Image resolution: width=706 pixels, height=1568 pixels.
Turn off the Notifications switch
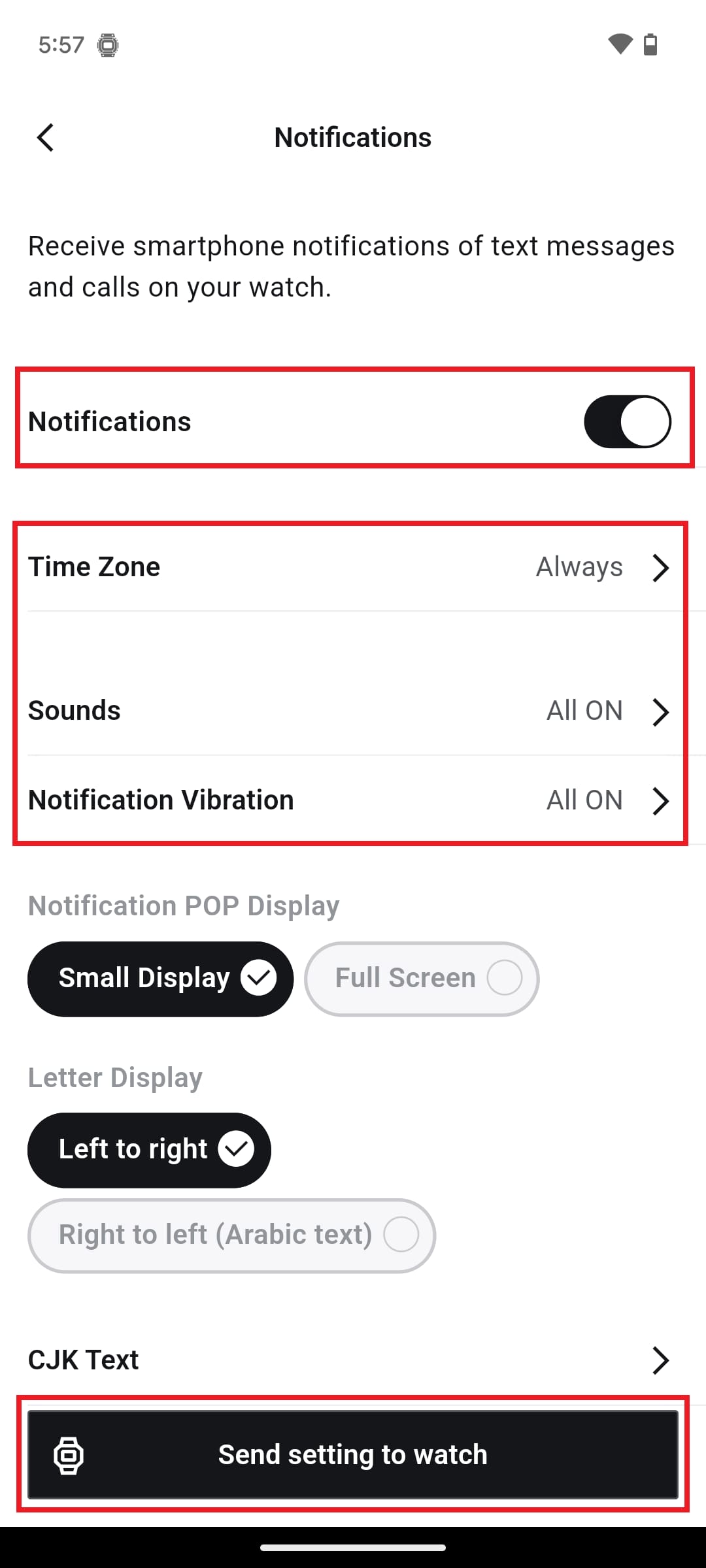point(627,422)
